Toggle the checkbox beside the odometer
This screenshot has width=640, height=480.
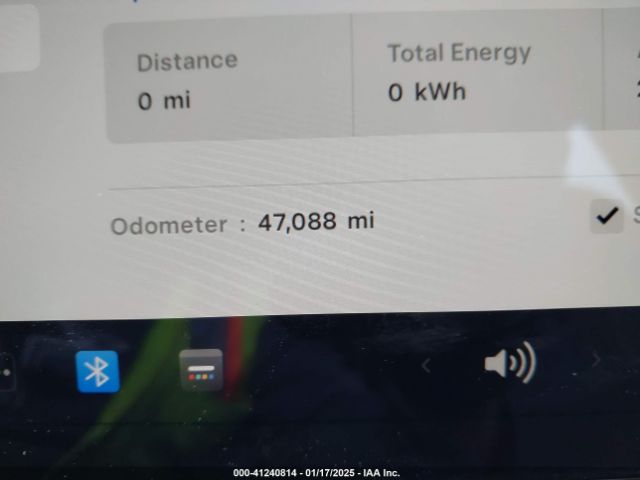tap(606, 215)
